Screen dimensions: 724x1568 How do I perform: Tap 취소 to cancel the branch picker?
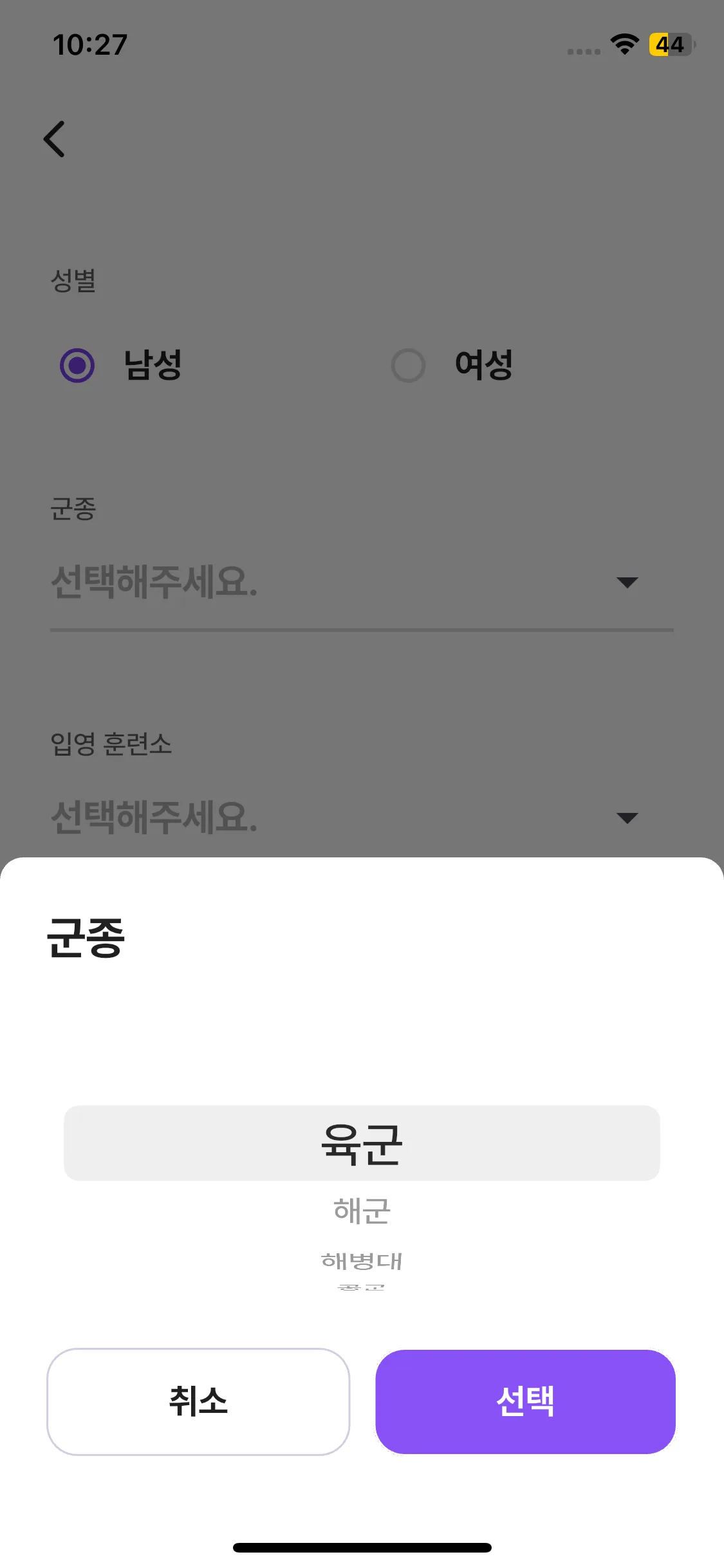point(198,1401)
